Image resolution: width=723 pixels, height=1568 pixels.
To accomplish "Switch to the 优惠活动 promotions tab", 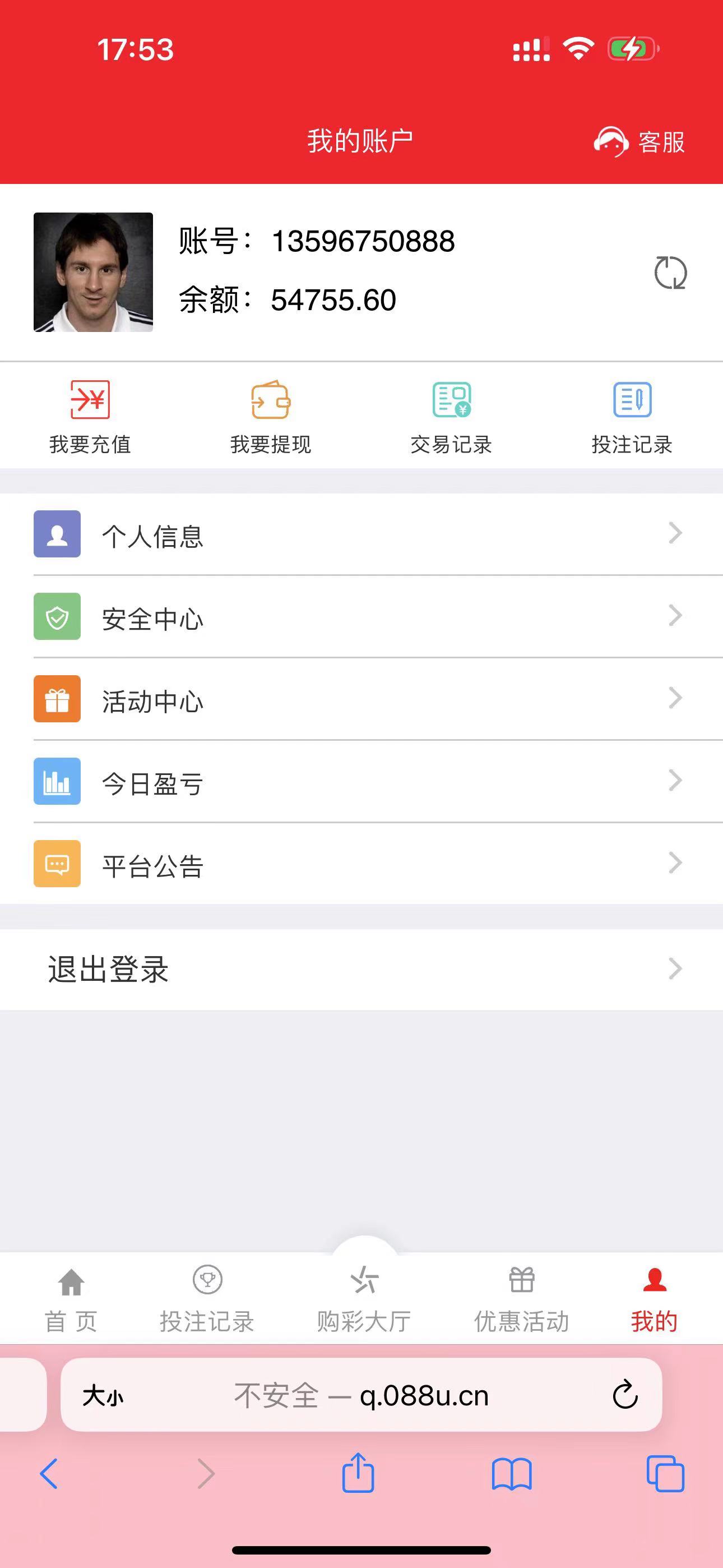I will (x=522, y=1298).
